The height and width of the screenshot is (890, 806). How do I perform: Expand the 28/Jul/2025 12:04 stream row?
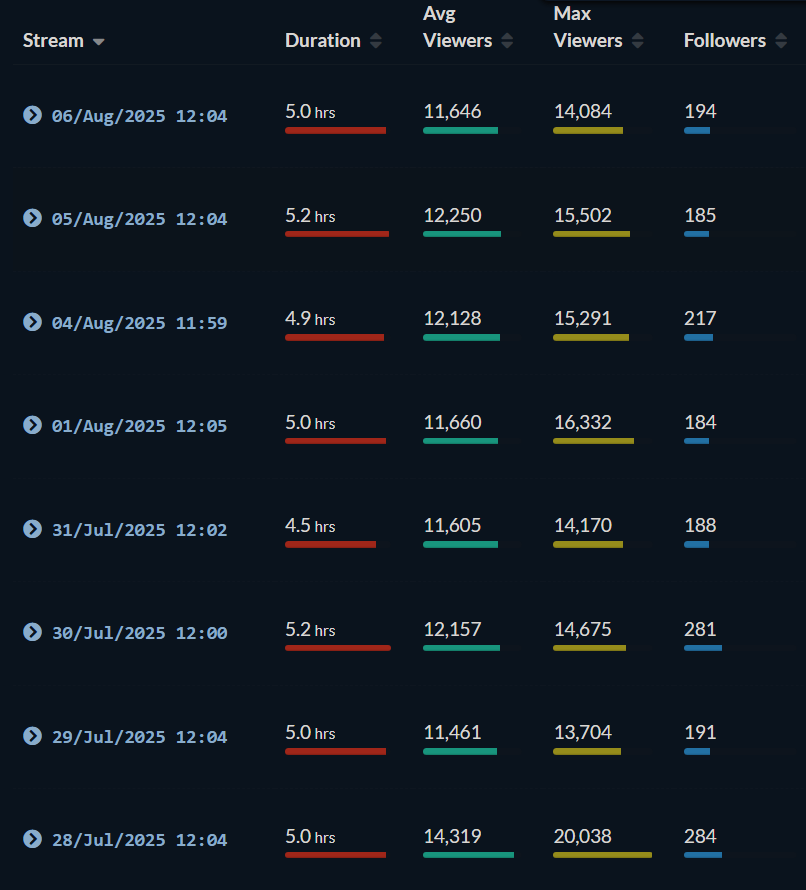click(32, 839)
